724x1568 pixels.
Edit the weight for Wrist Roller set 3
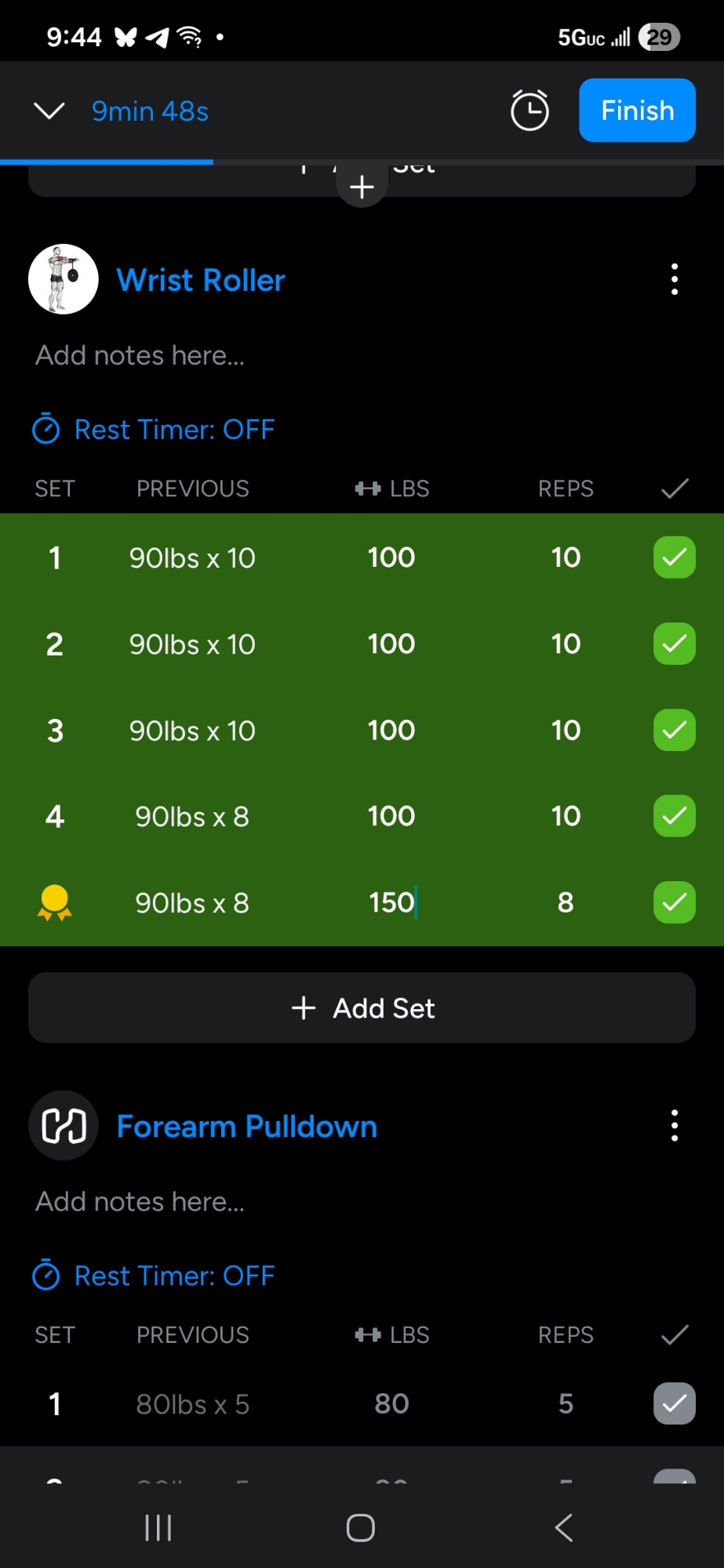point(391,730)
